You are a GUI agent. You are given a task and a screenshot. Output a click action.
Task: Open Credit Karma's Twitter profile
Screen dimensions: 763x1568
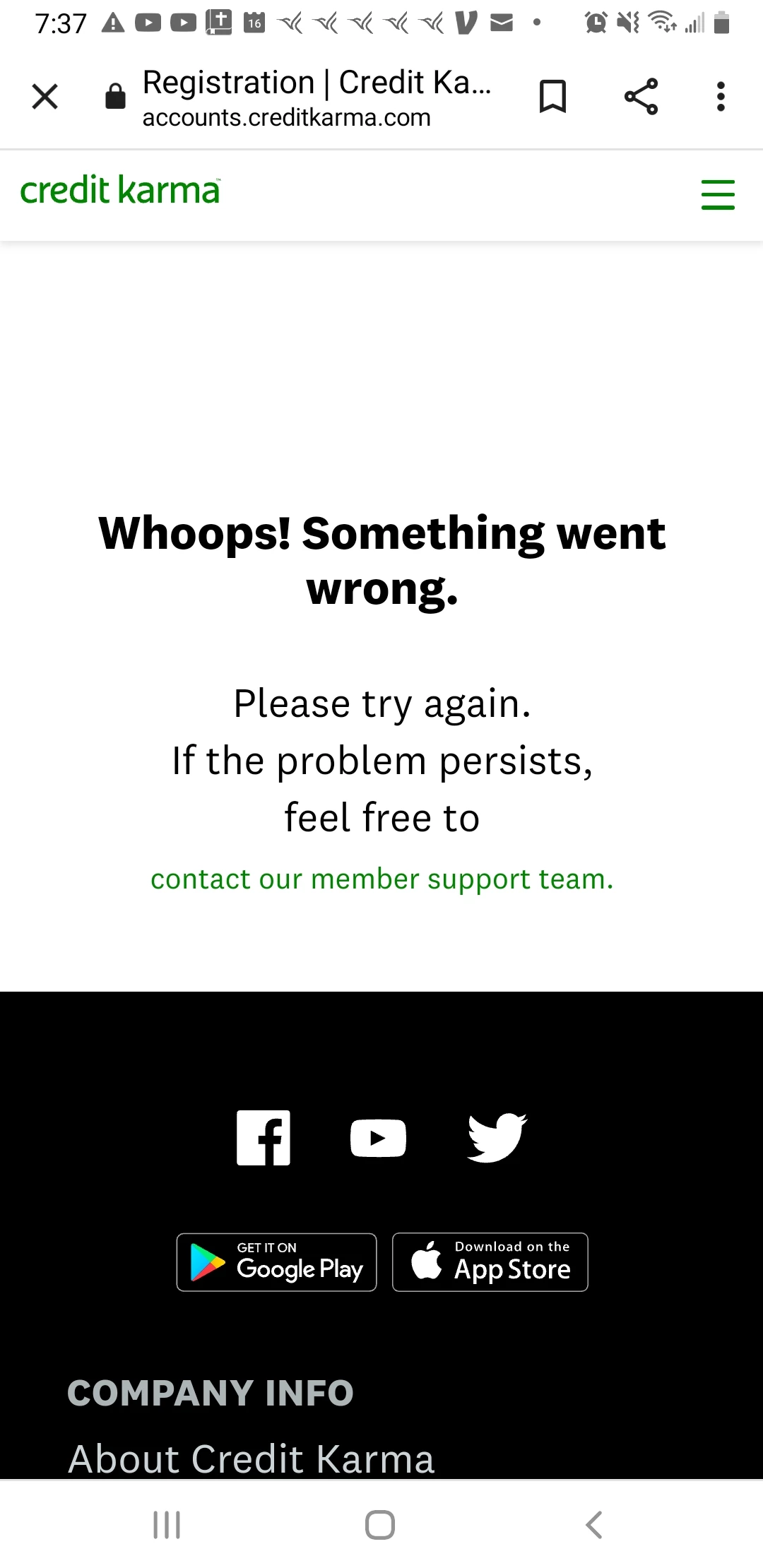point(497,1138)
